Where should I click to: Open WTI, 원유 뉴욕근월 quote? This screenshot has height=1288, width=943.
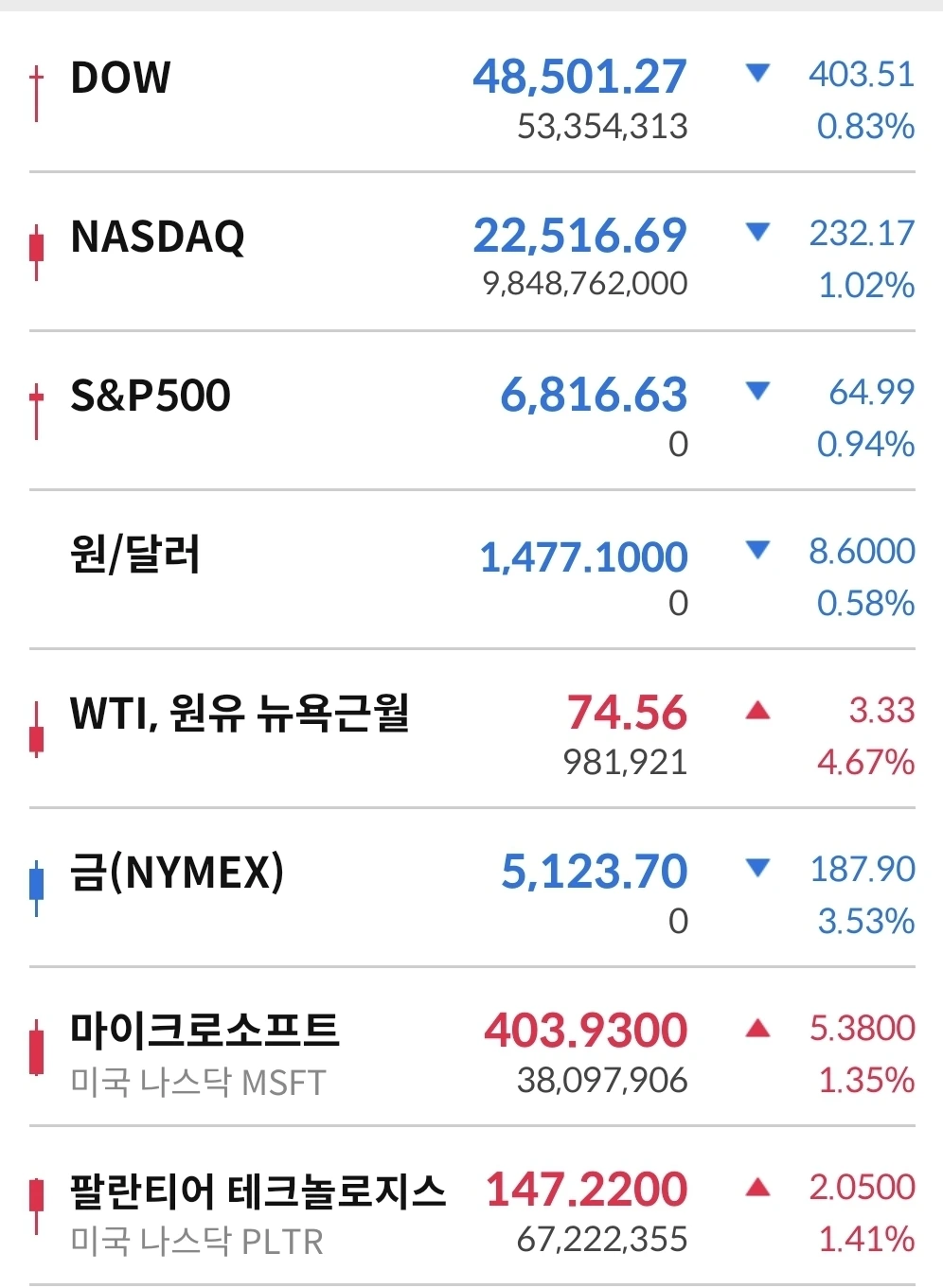coord(471,729)
